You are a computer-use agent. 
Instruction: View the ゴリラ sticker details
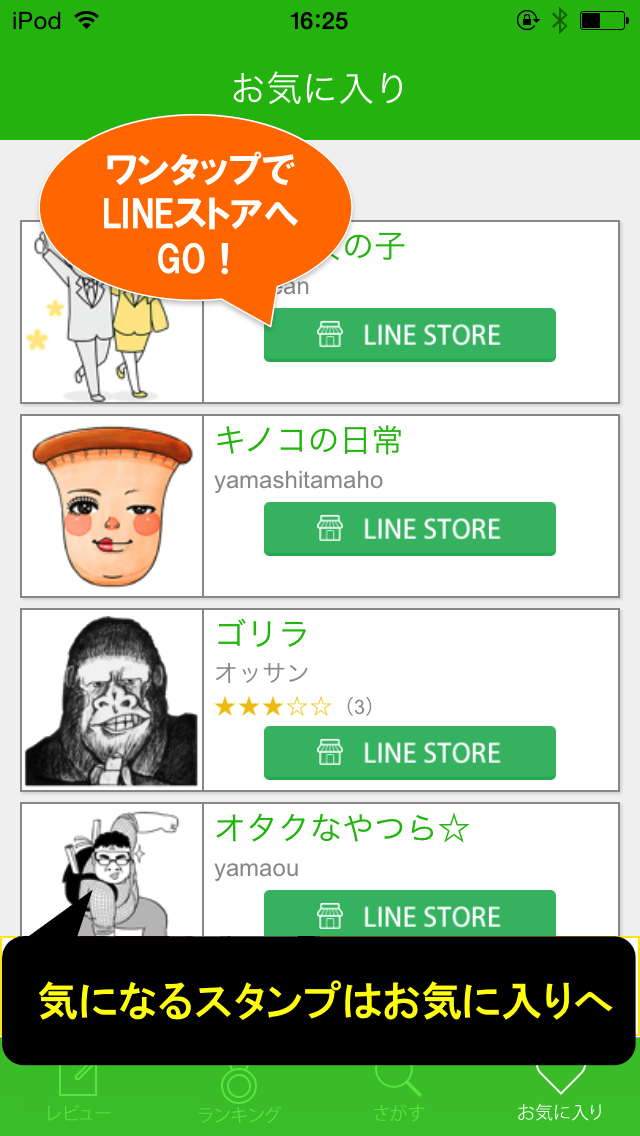(x=320, y=700)
